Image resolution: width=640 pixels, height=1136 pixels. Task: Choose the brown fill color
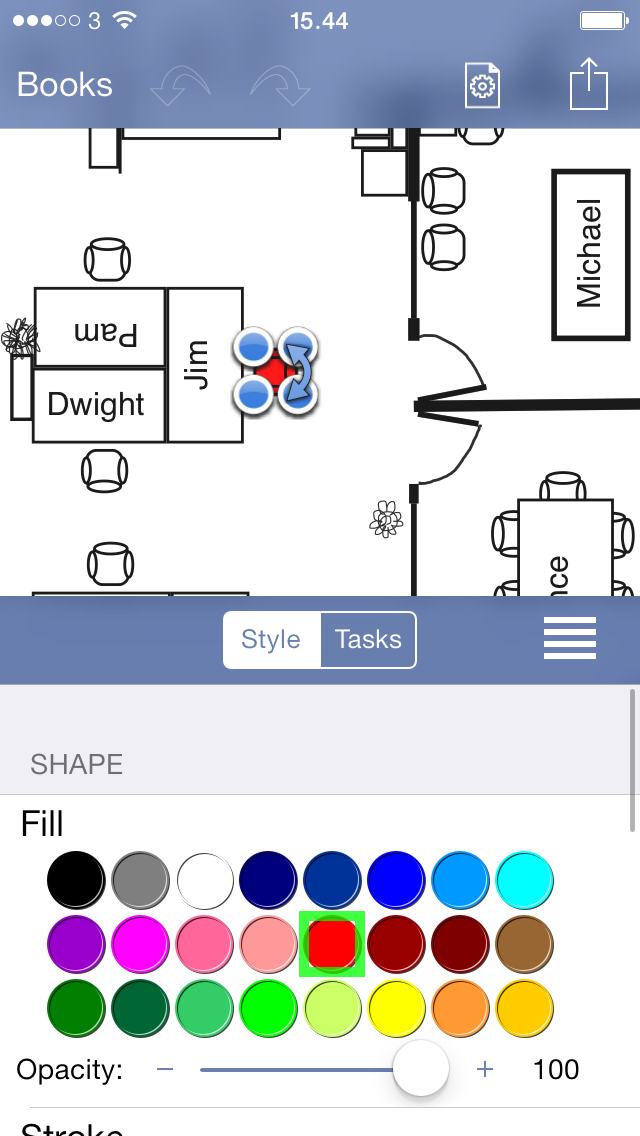pos(524,944)
